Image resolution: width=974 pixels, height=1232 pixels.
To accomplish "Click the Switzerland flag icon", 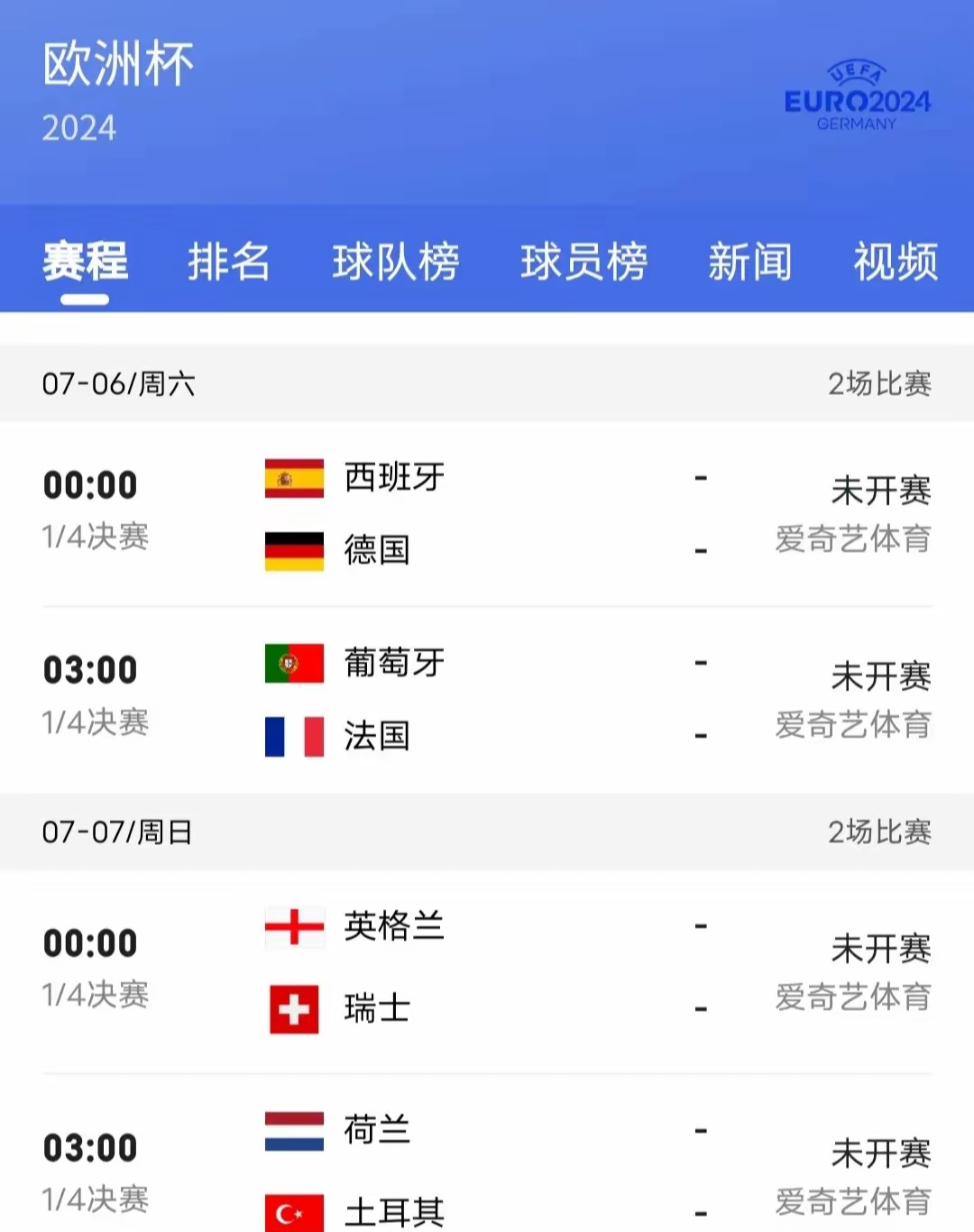I will 293,1009.
